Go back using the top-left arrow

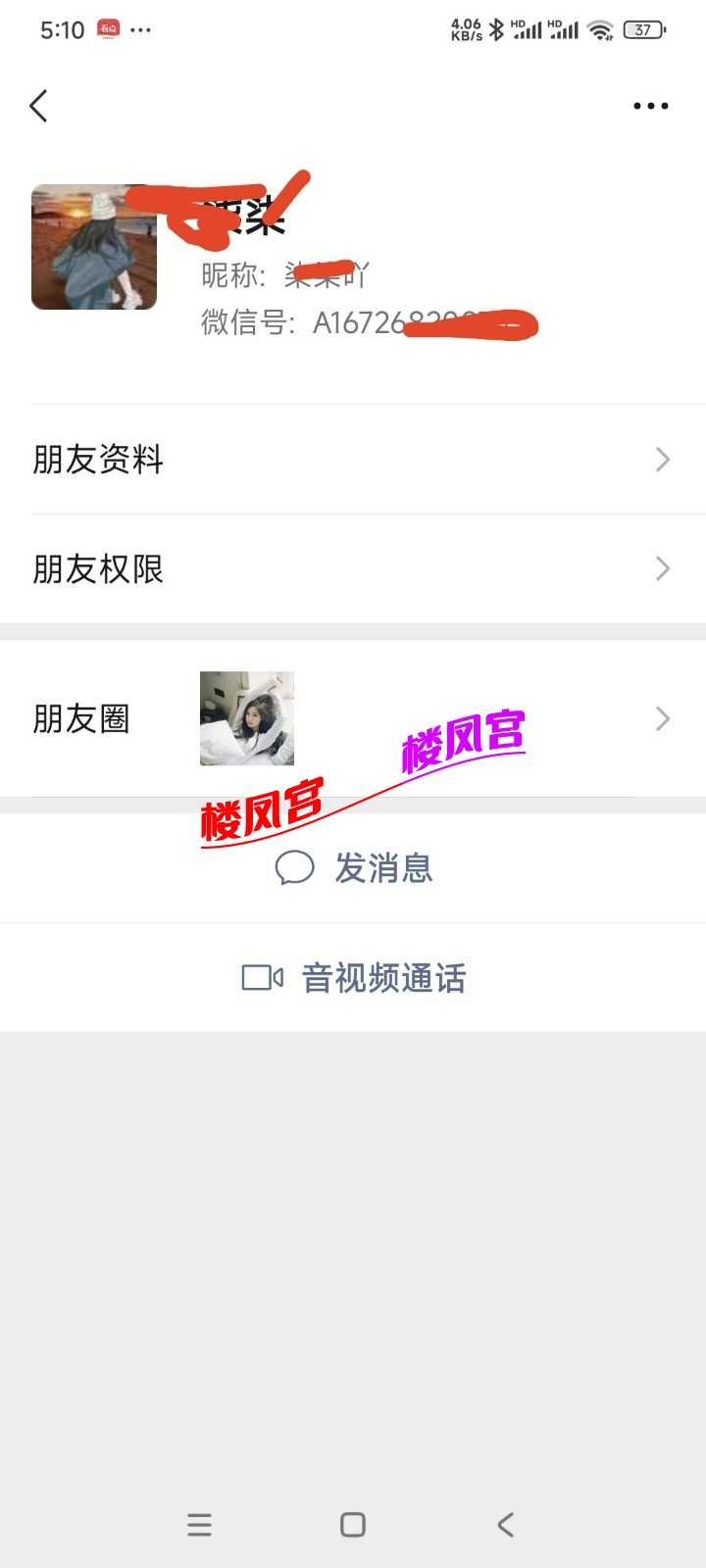click(39, 106)
